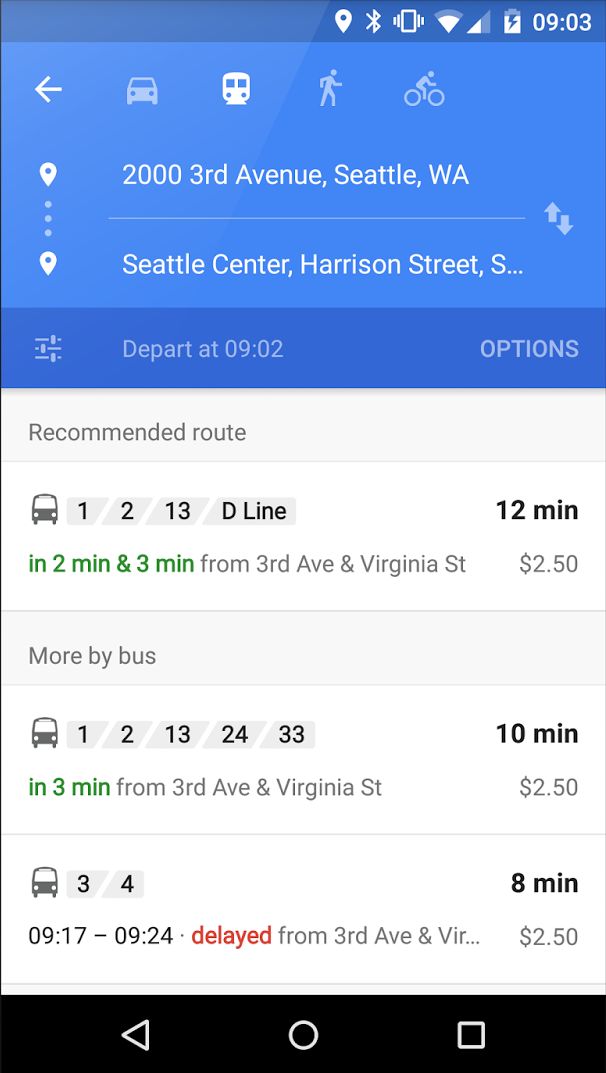Change the Depart at 09:02 time
Screen dimensions: 606x1073
(x=202, y=349)
